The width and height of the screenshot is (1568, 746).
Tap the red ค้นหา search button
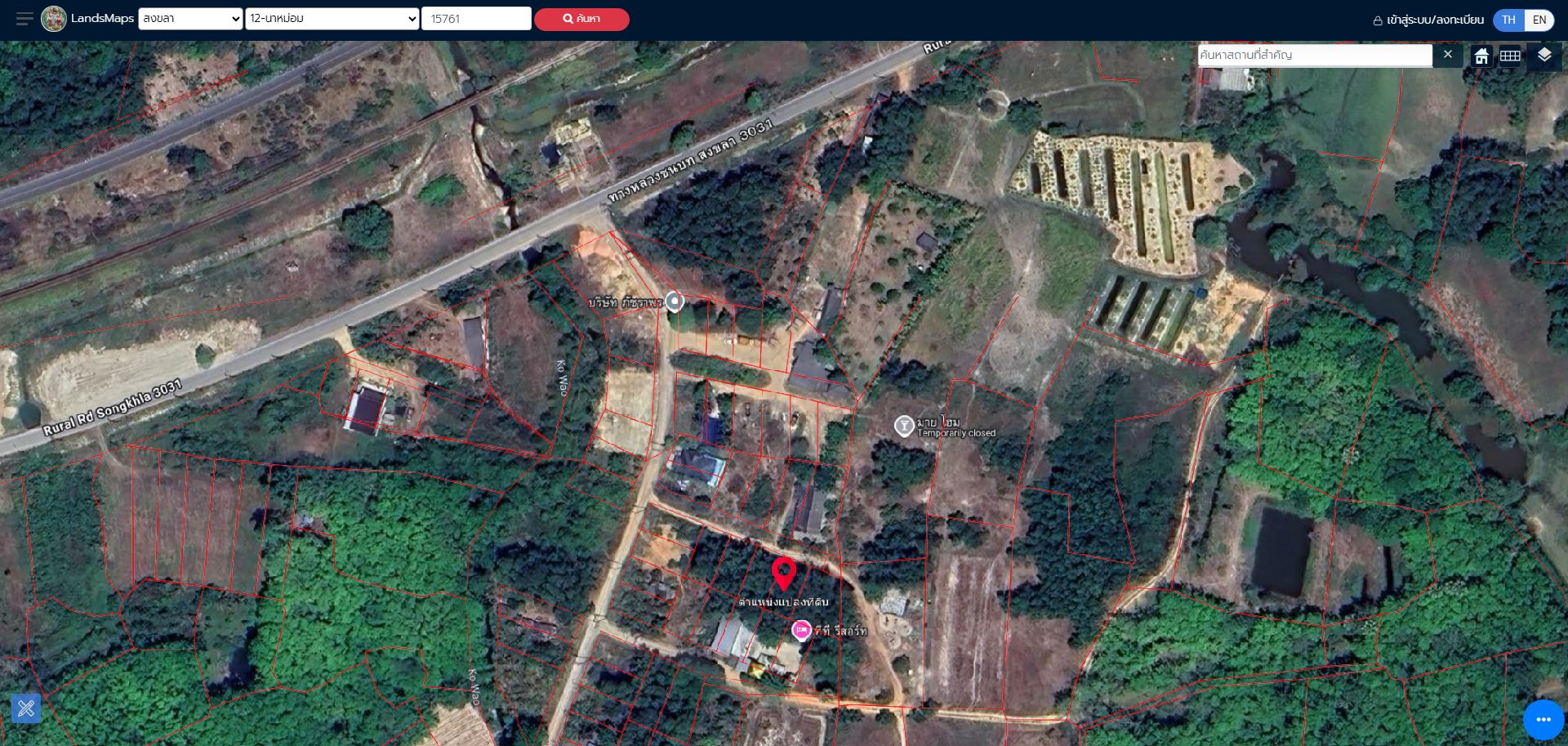click(x=581, y=19)
